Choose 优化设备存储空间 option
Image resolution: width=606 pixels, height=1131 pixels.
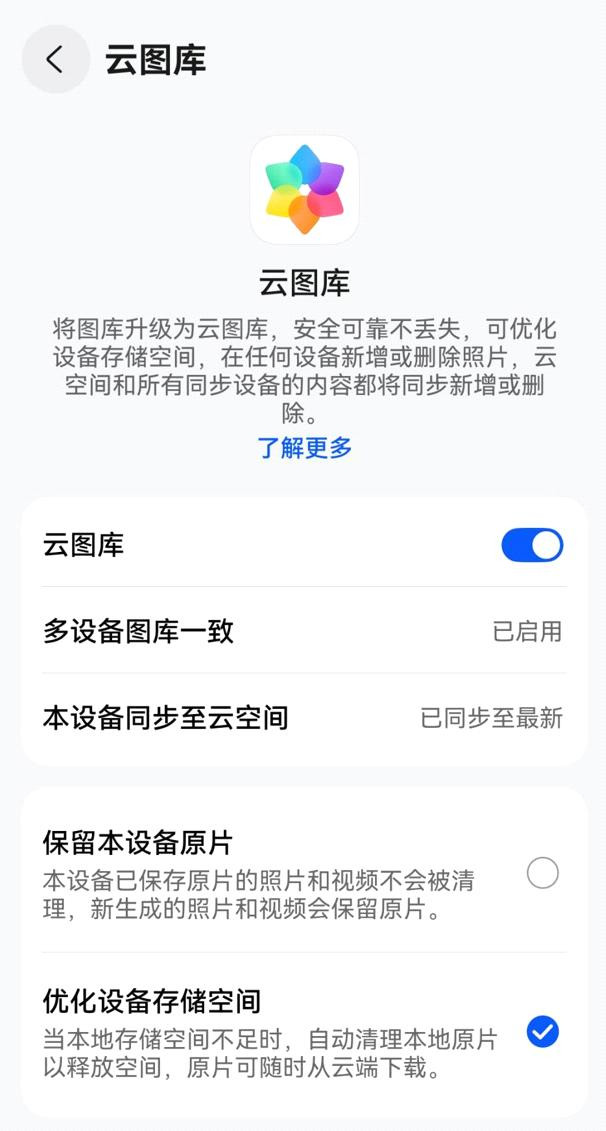pos(542,1031)
